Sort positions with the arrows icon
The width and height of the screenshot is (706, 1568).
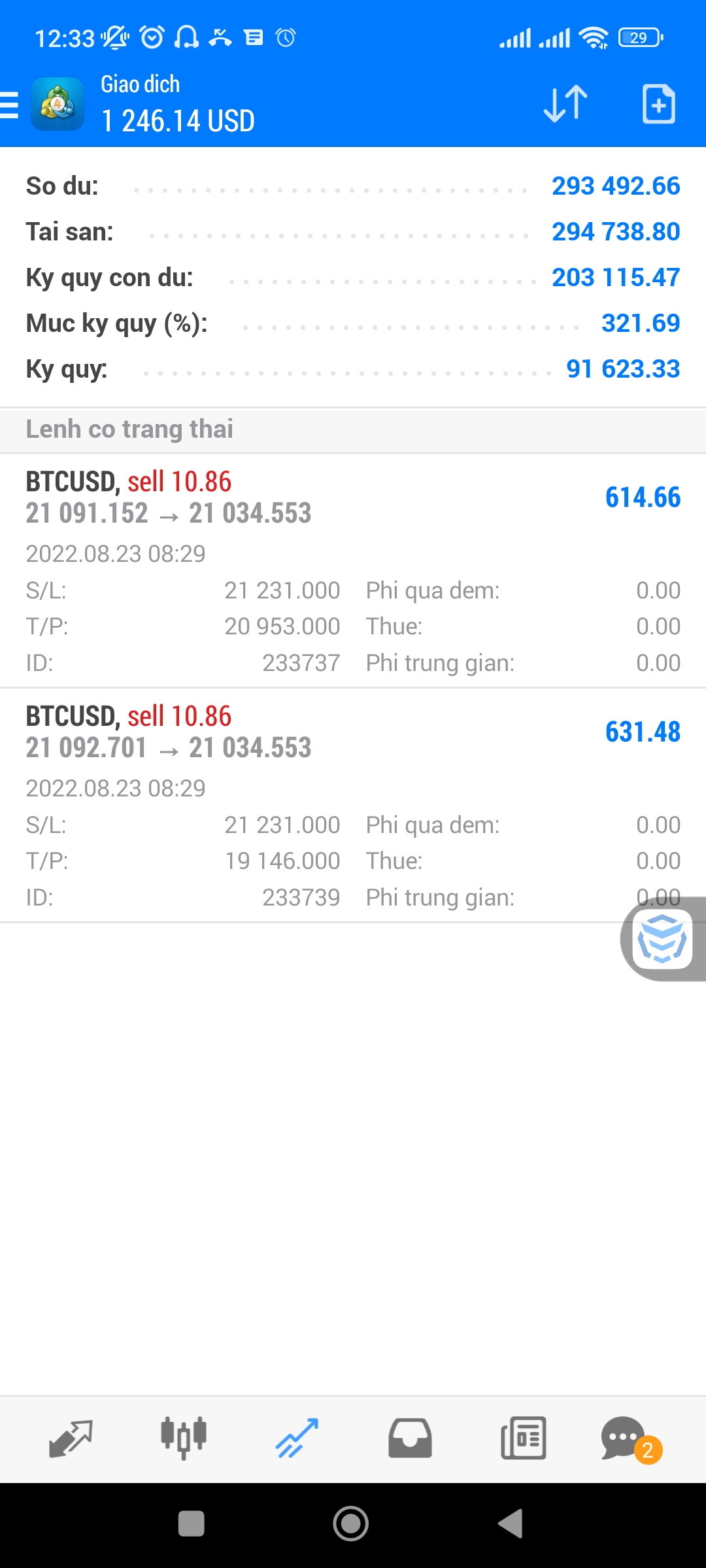click(565, 104)
